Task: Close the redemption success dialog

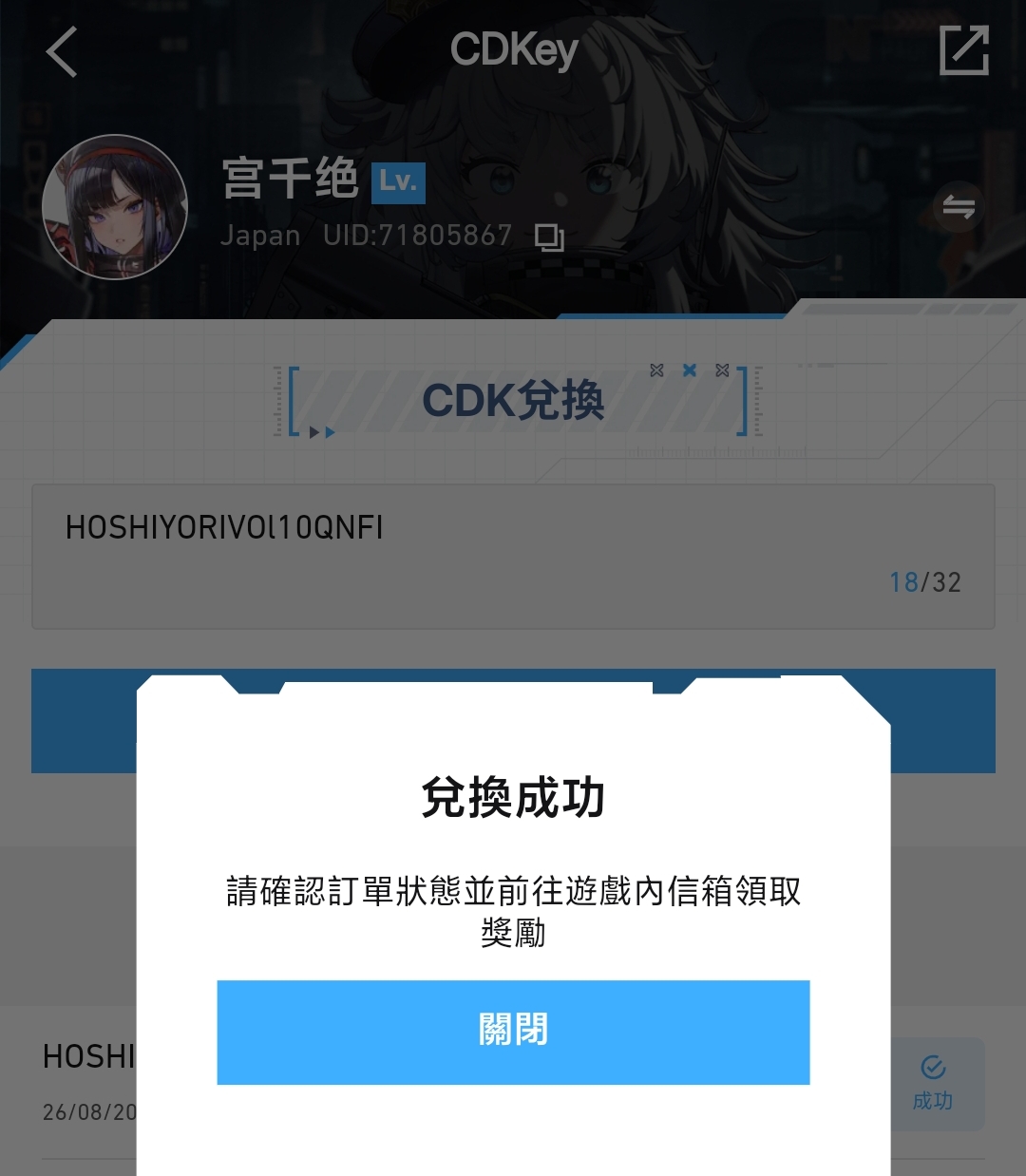Action: point(513,1032)
